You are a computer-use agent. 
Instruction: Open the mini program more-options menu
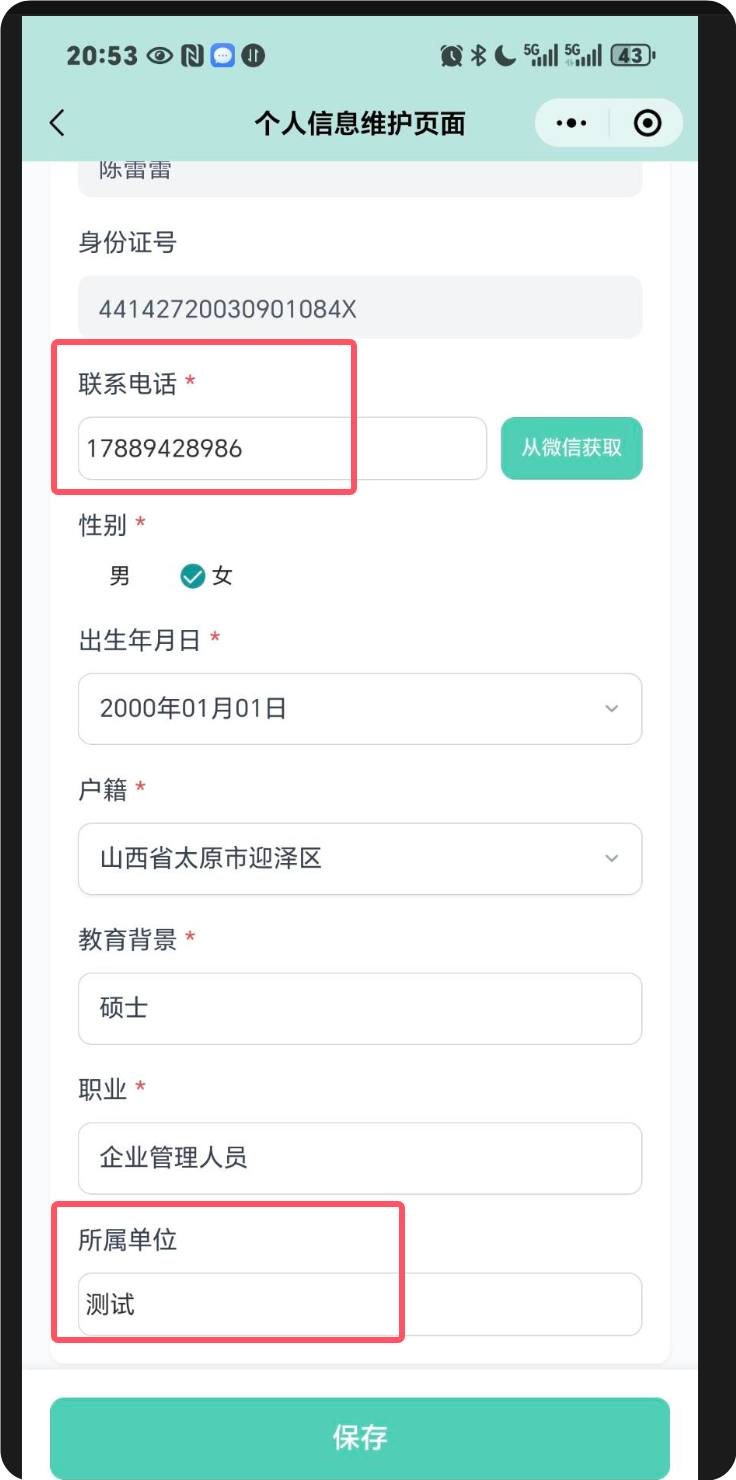(571, 123)
